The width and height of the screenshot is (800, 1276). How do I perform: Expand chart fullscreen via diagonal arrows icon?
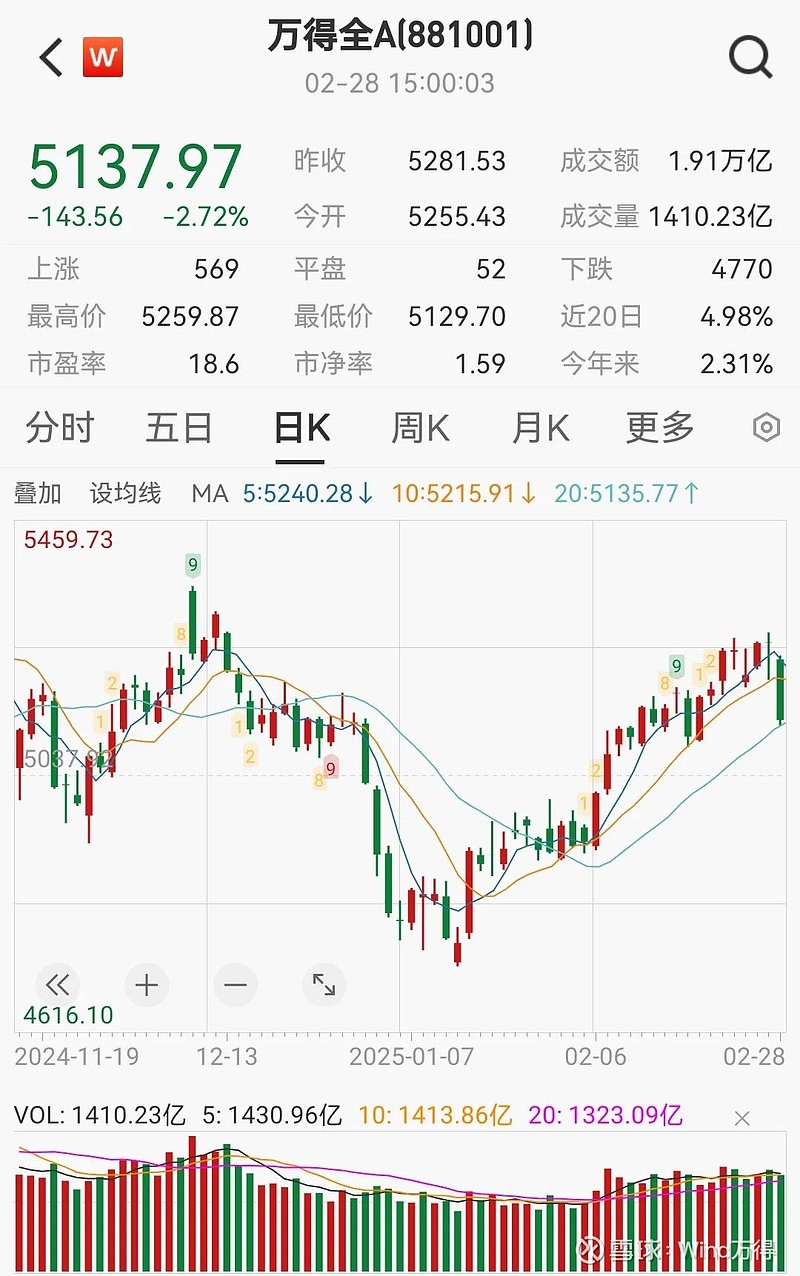[323, 985]
